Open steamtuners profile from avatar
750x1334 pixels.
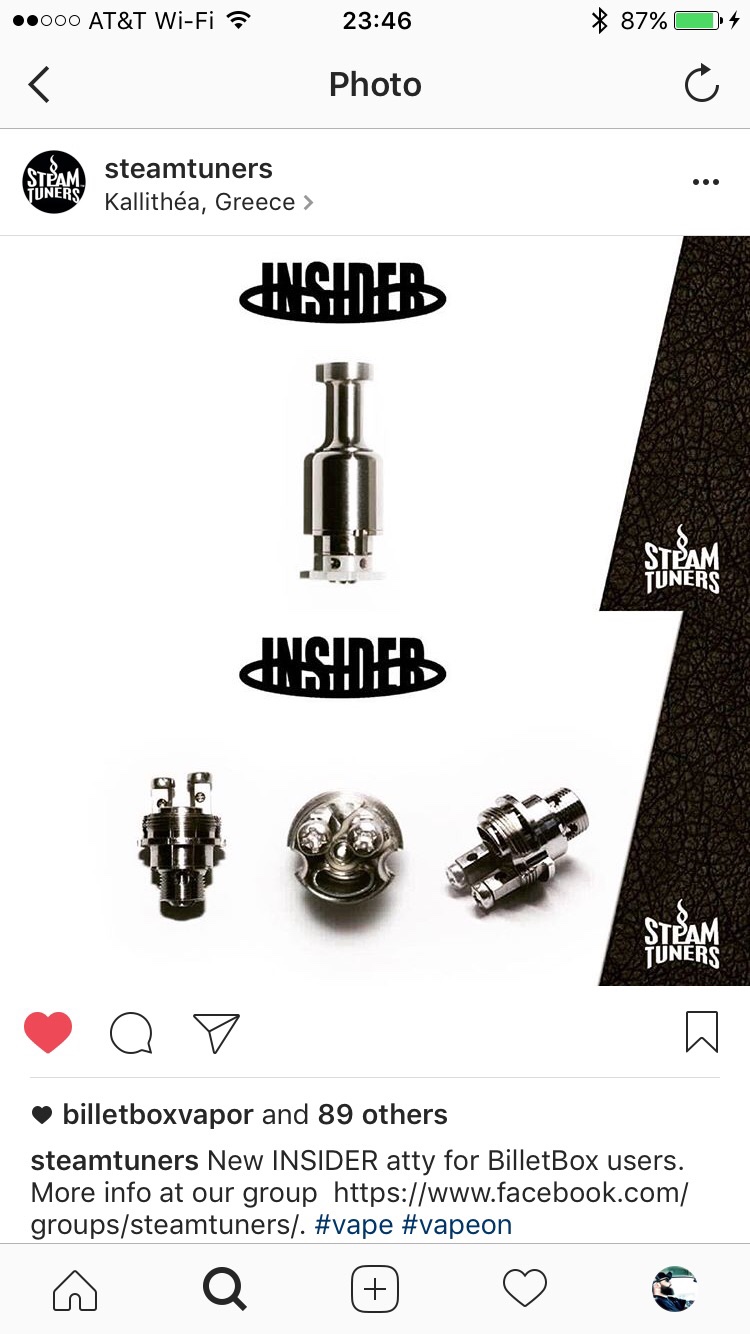pos(54,183)
